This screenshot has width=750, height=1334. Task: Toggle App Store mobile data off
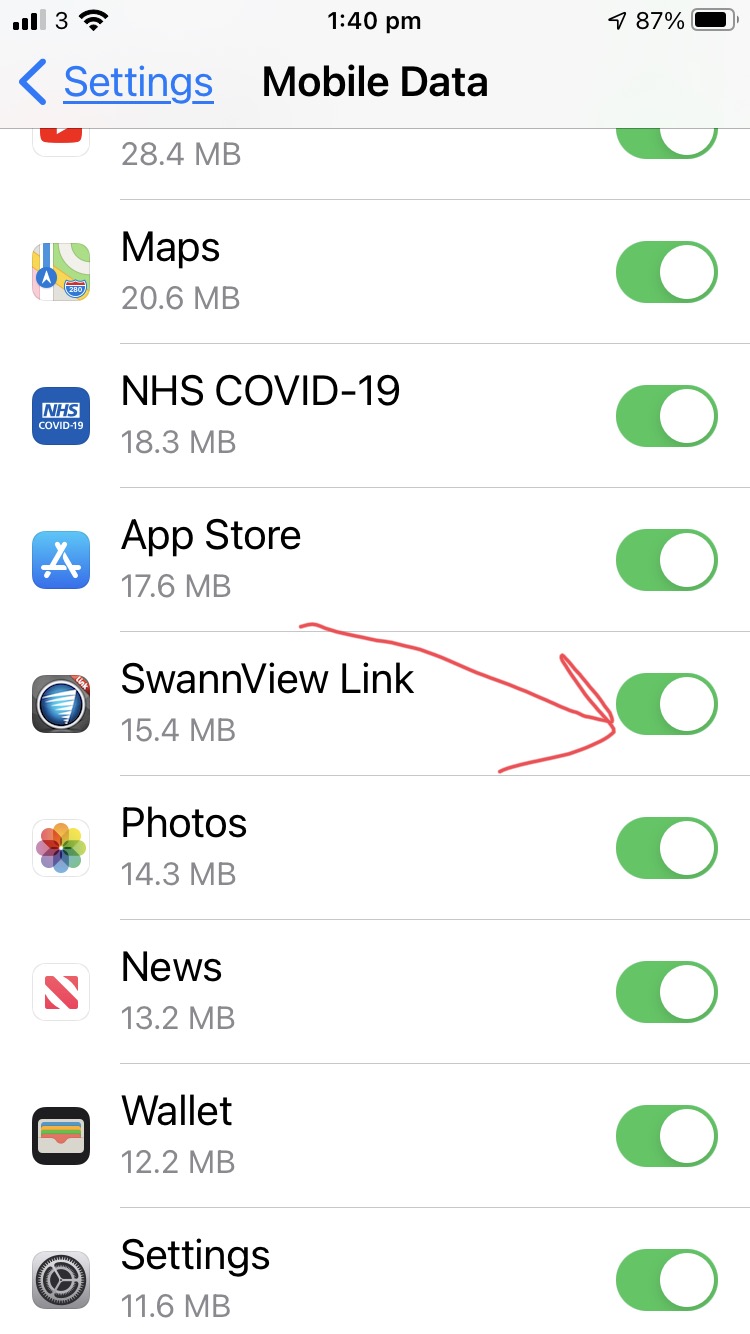point(666,560)
